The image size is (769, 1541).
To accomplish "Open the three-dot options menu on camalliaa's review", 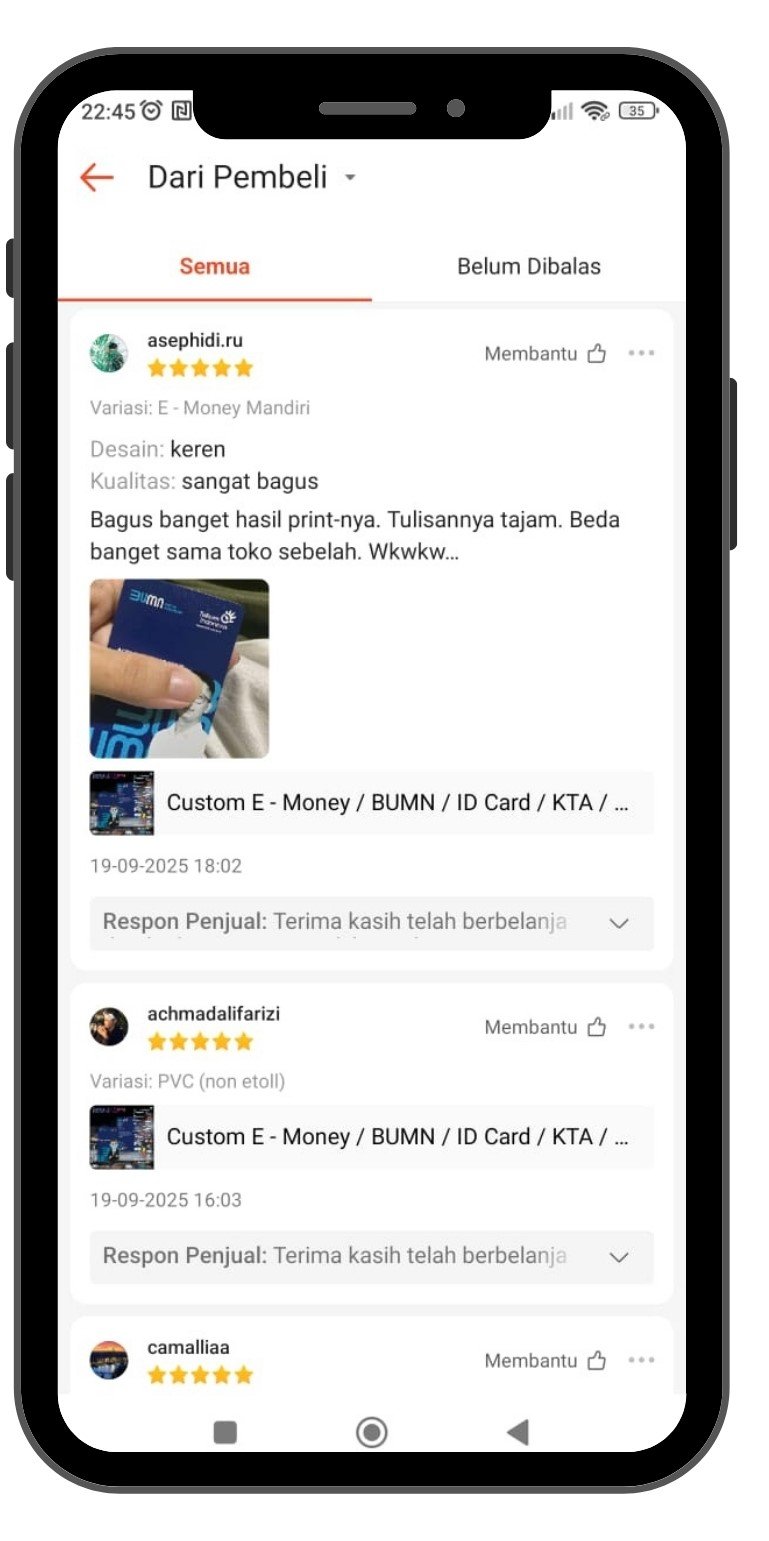I will coord(641,1360).
